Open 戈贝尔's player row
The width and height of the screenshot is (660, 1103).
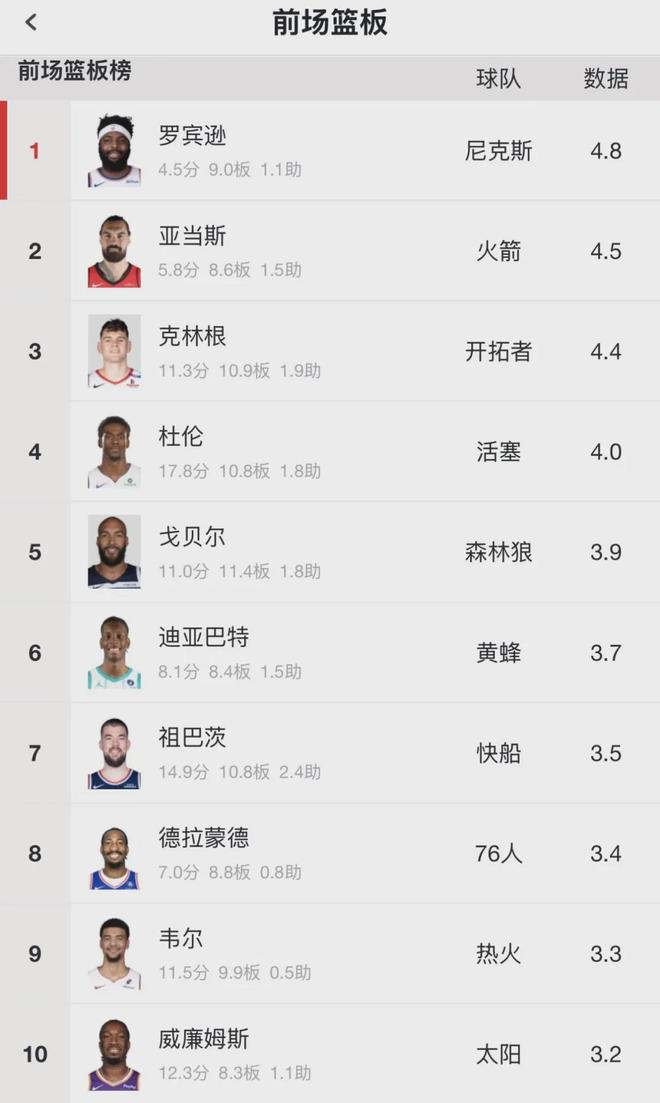click(x=330, y=552)
